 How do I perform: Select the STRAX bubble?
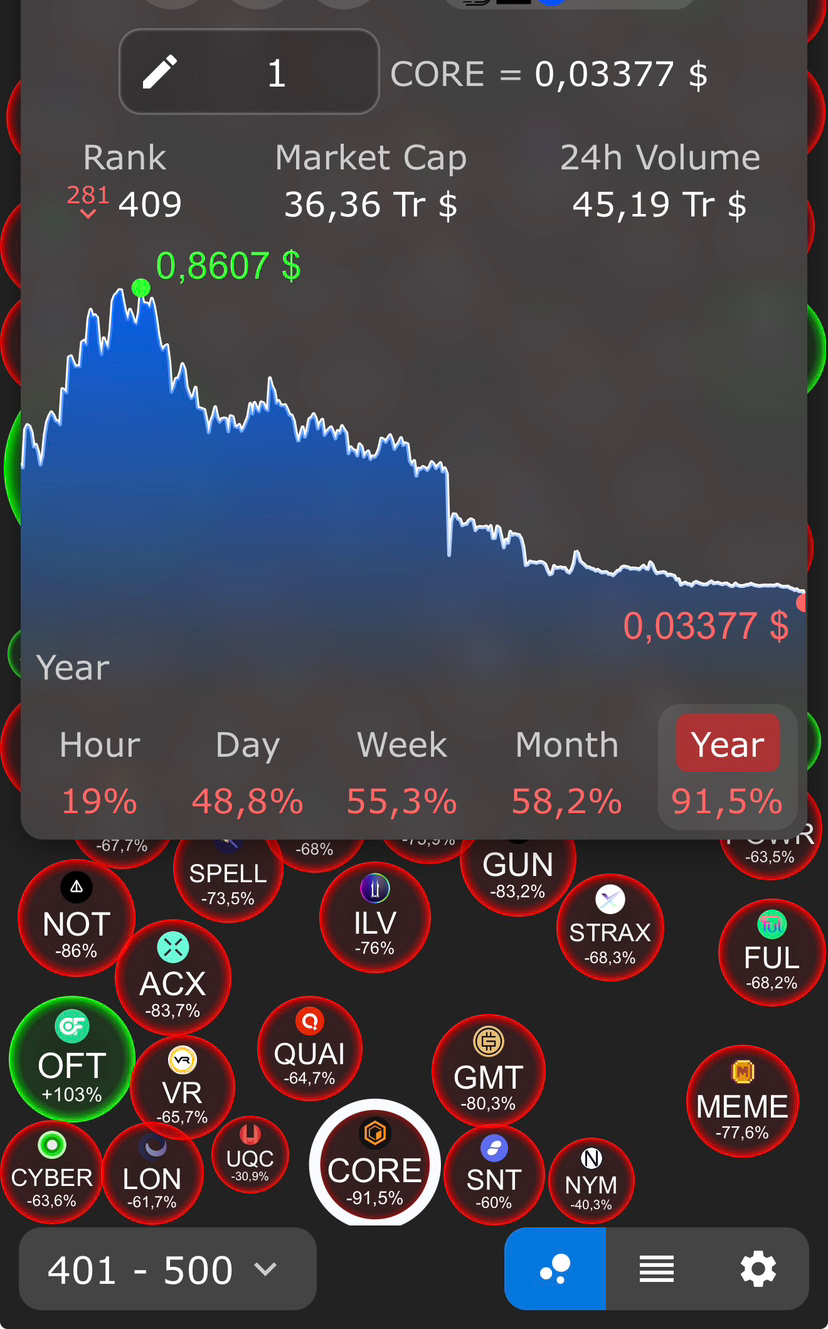[610, 928]
